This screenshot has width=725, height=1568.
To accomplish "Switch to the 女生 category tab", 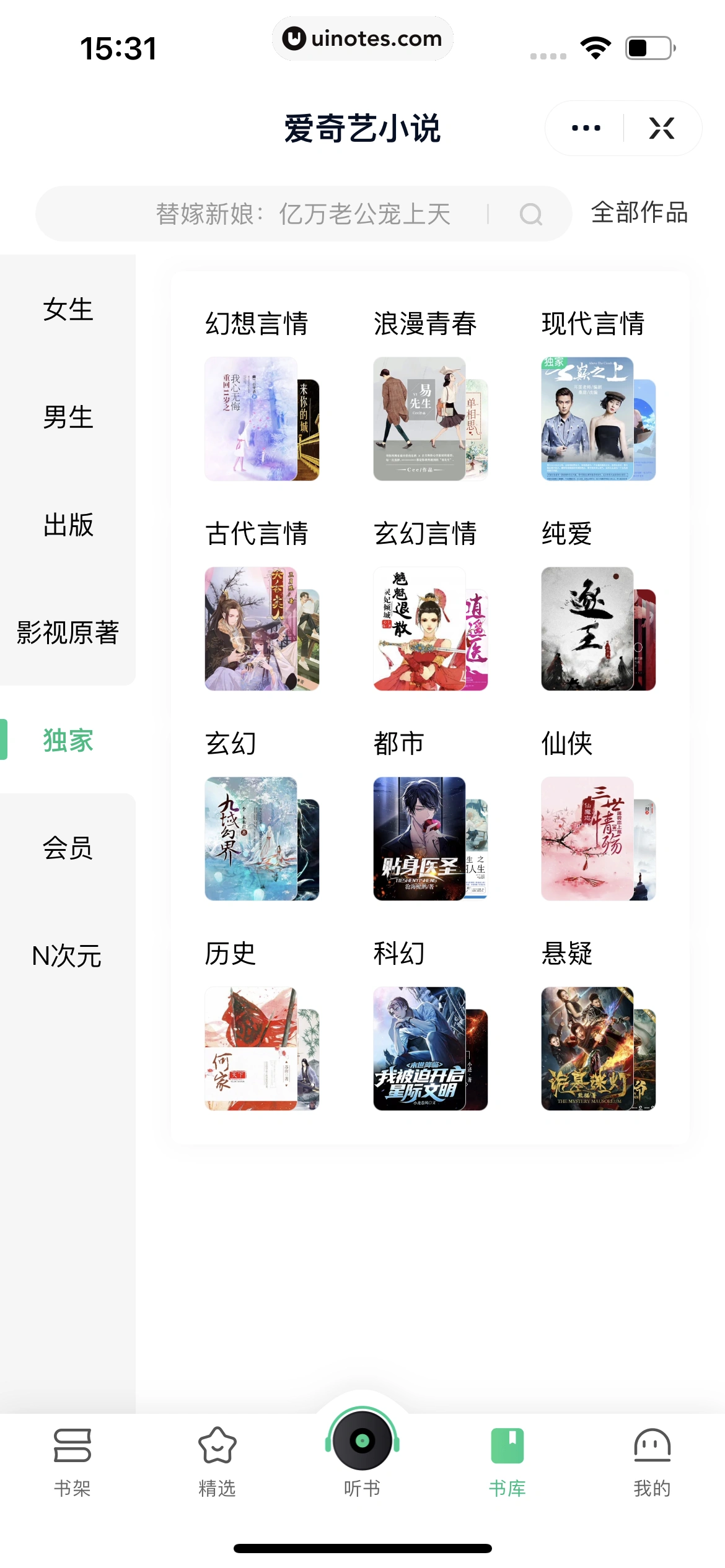I will [68, 311].
